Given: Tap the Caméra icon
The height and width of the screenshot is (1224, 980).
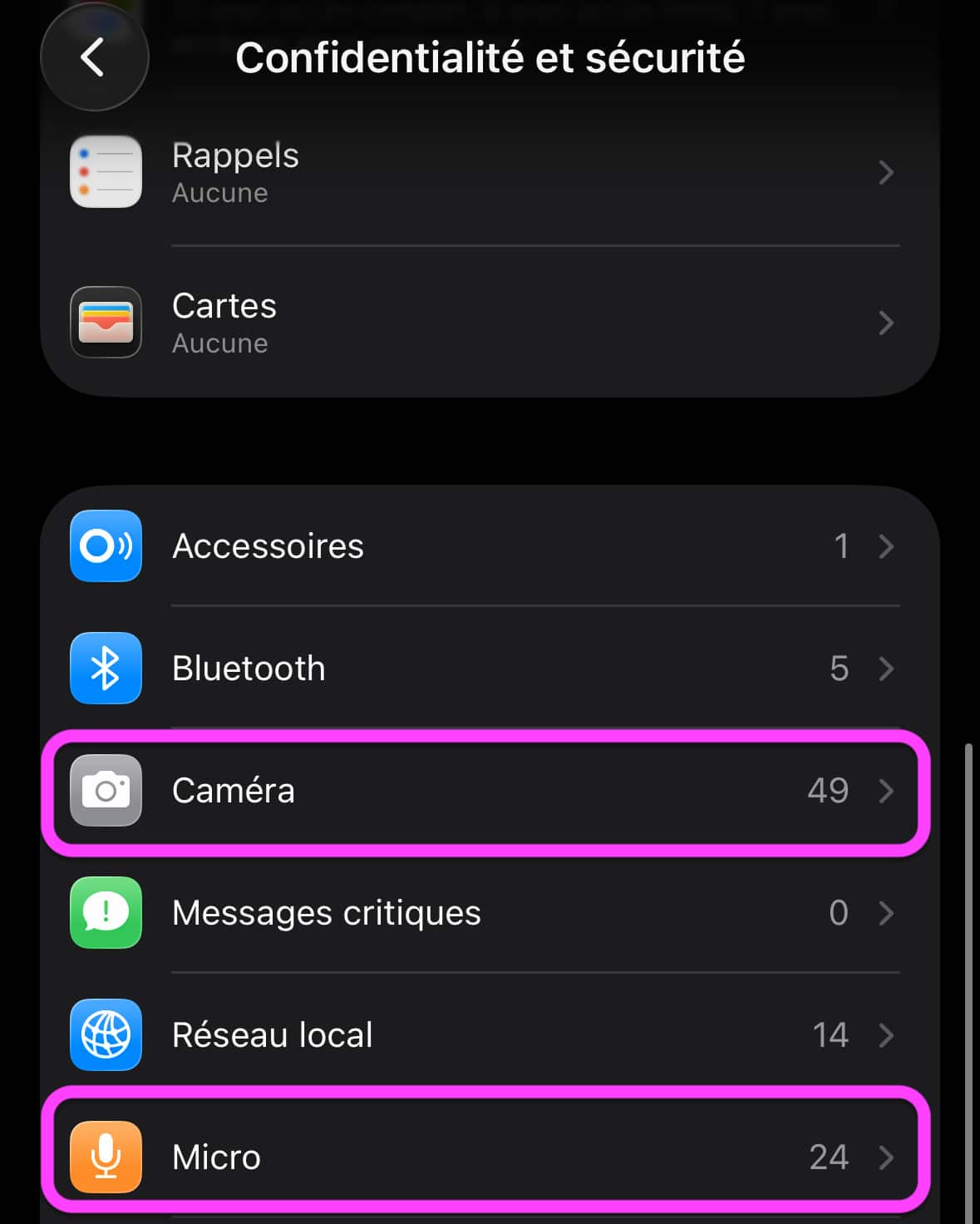Looking at the screenshot, I should [x=106, y=791].
